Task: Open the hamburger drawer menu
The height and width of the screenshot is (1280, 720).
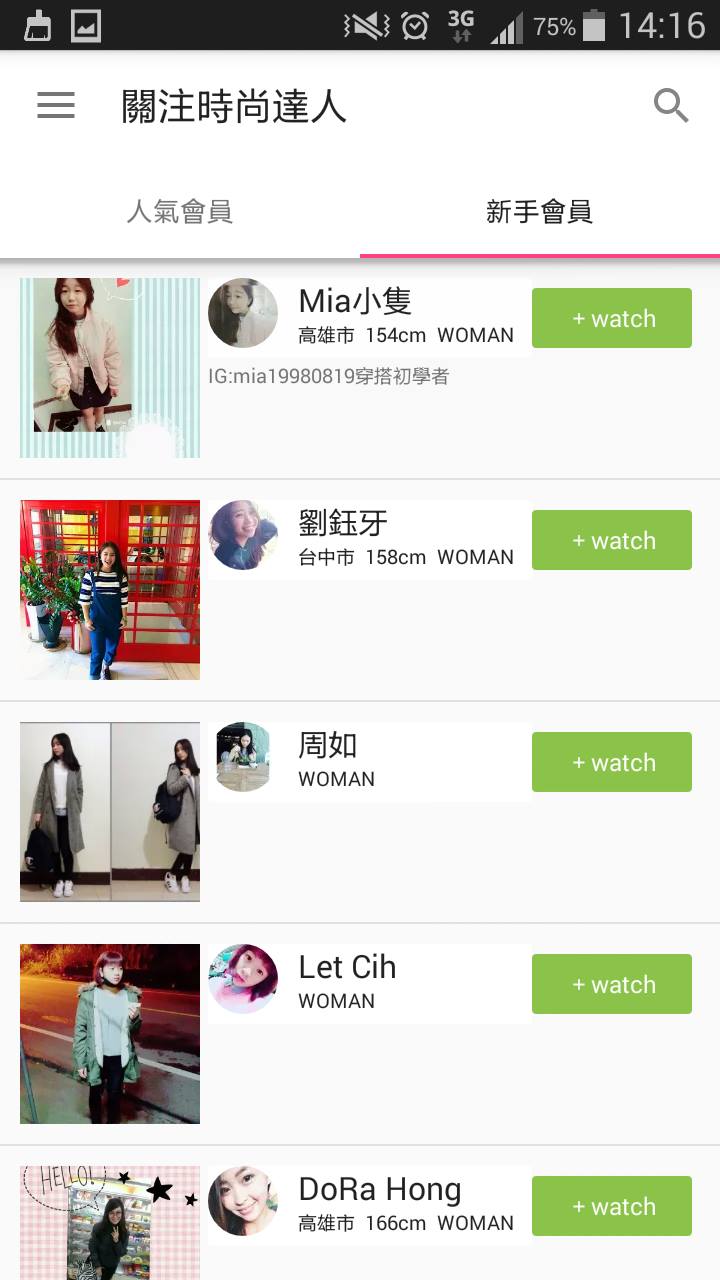Action: coord(56,105)
